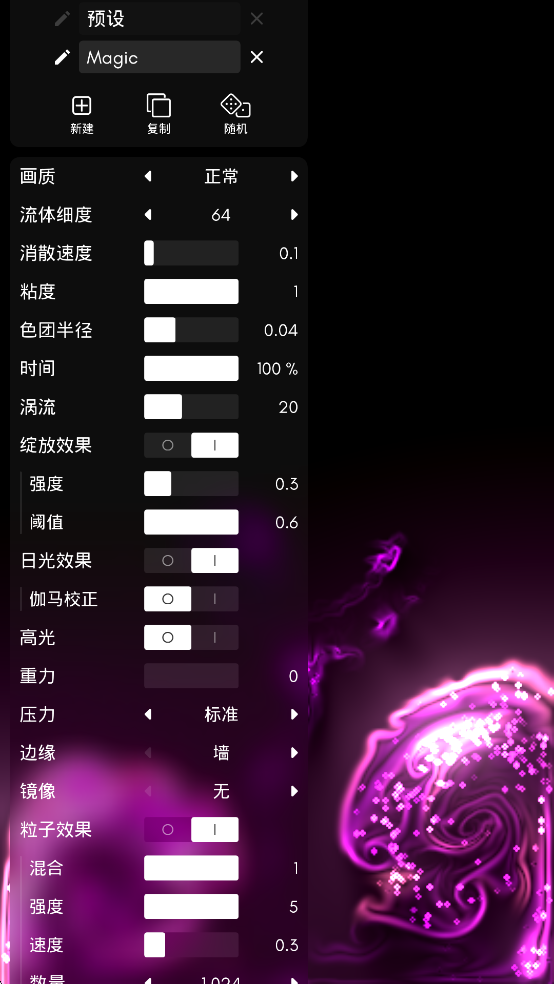The image size is (554, 984).
Task: Turn off 绽放效果 toggle
Action: tap(168, 446)
